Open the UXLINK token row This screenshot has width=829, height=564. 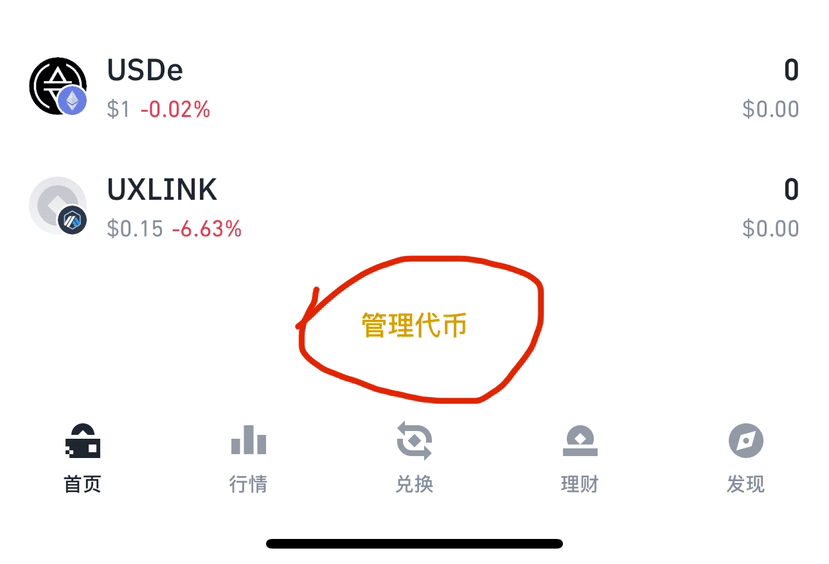(x=414, y=207)
